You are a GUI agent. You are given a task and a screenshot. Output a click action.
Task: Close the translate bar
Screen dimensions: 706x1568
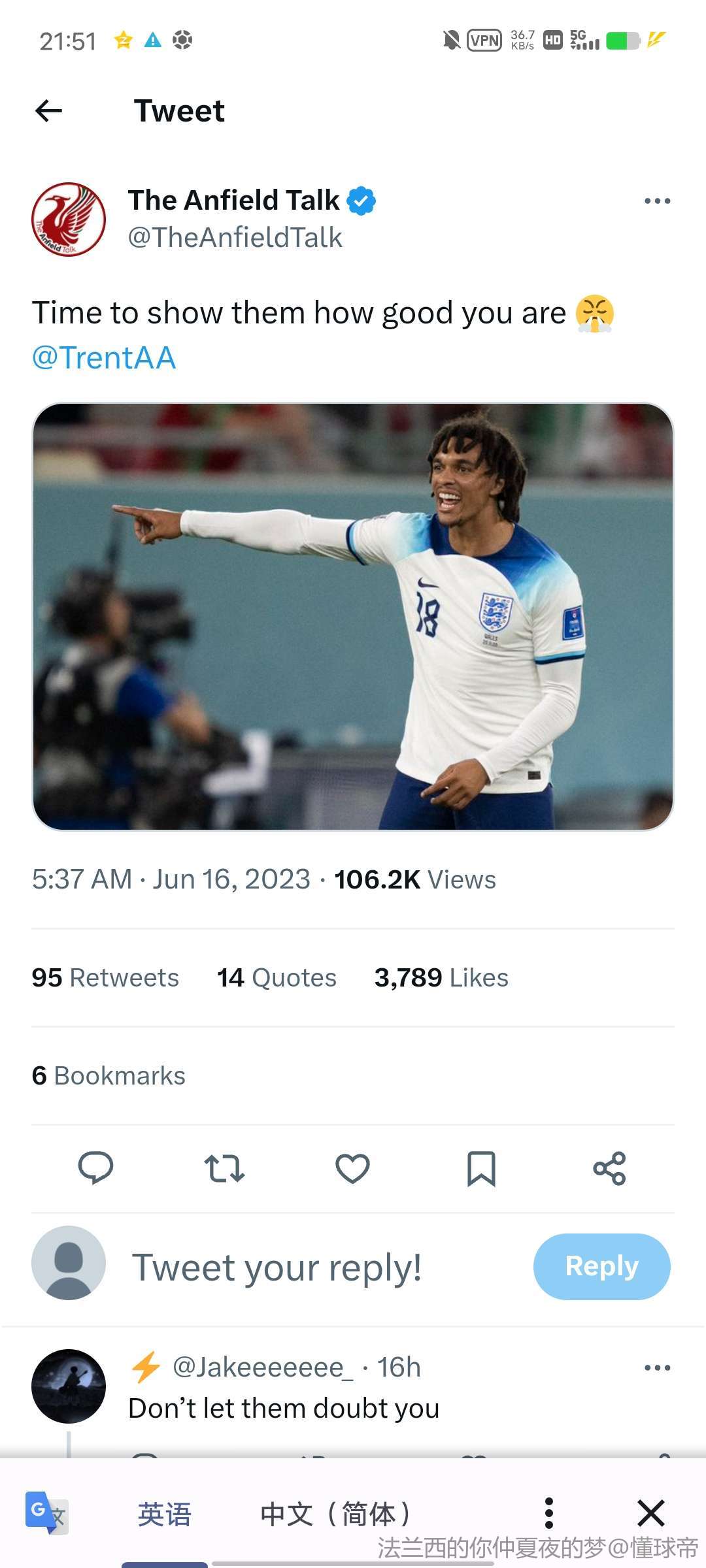pos(650,1513)
